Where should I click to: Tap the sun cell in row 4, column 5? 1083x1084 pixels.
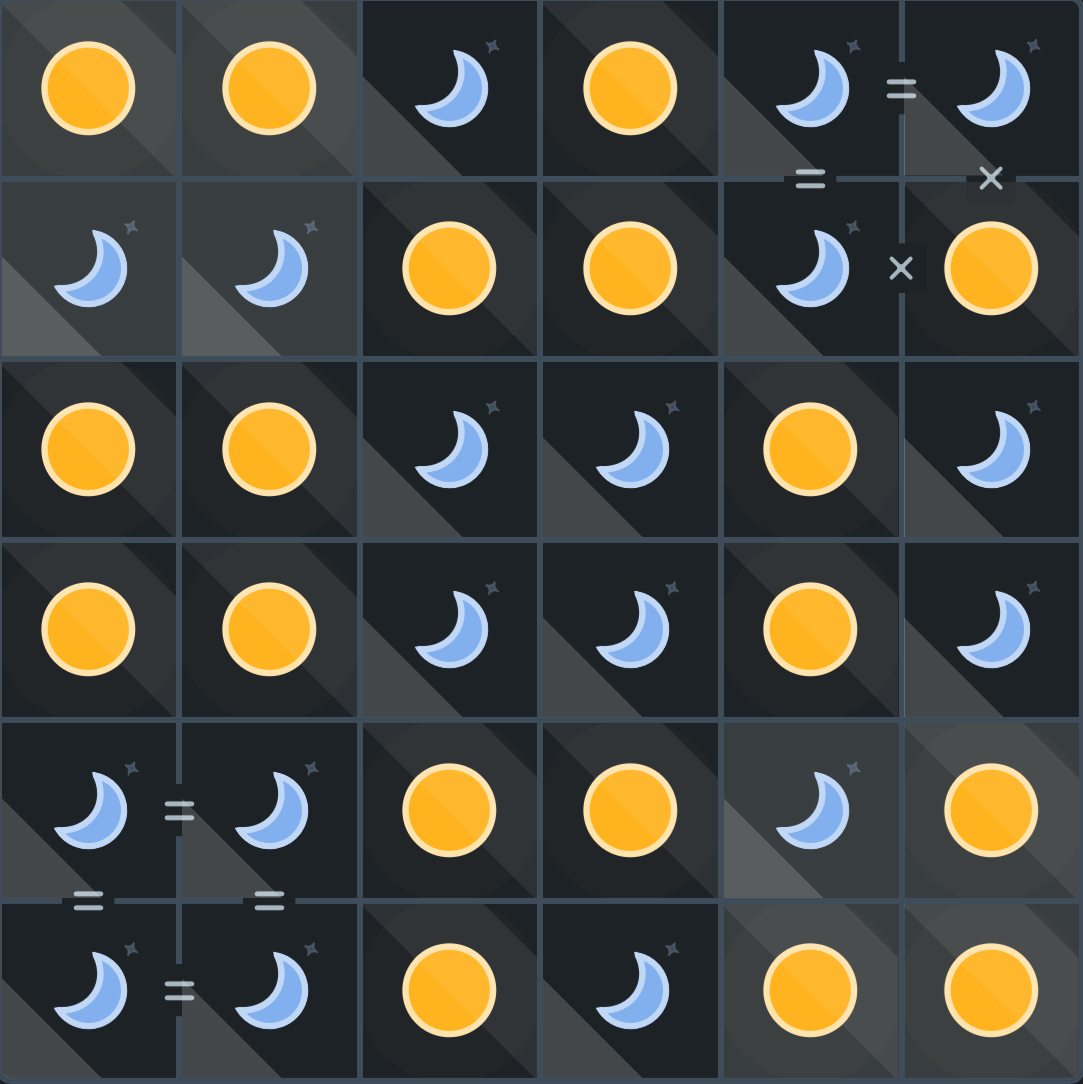click(x=810, y=629)
